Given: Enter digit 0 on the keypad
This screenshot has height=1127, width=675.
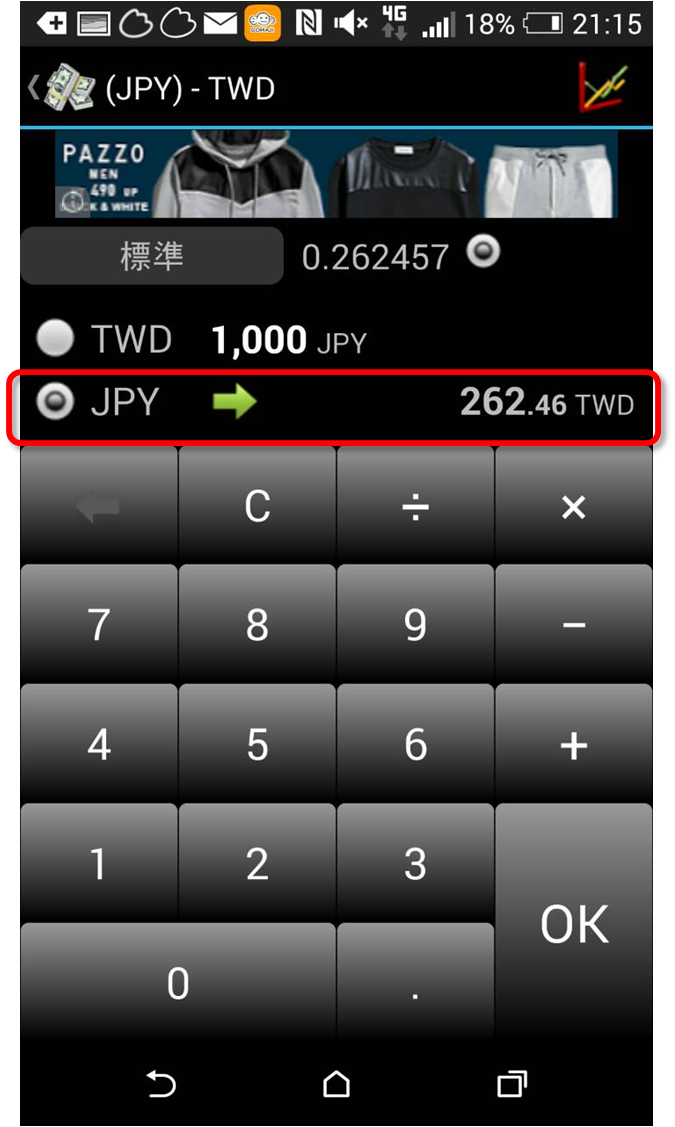Looking at the screenshot, I should [178, 982].
